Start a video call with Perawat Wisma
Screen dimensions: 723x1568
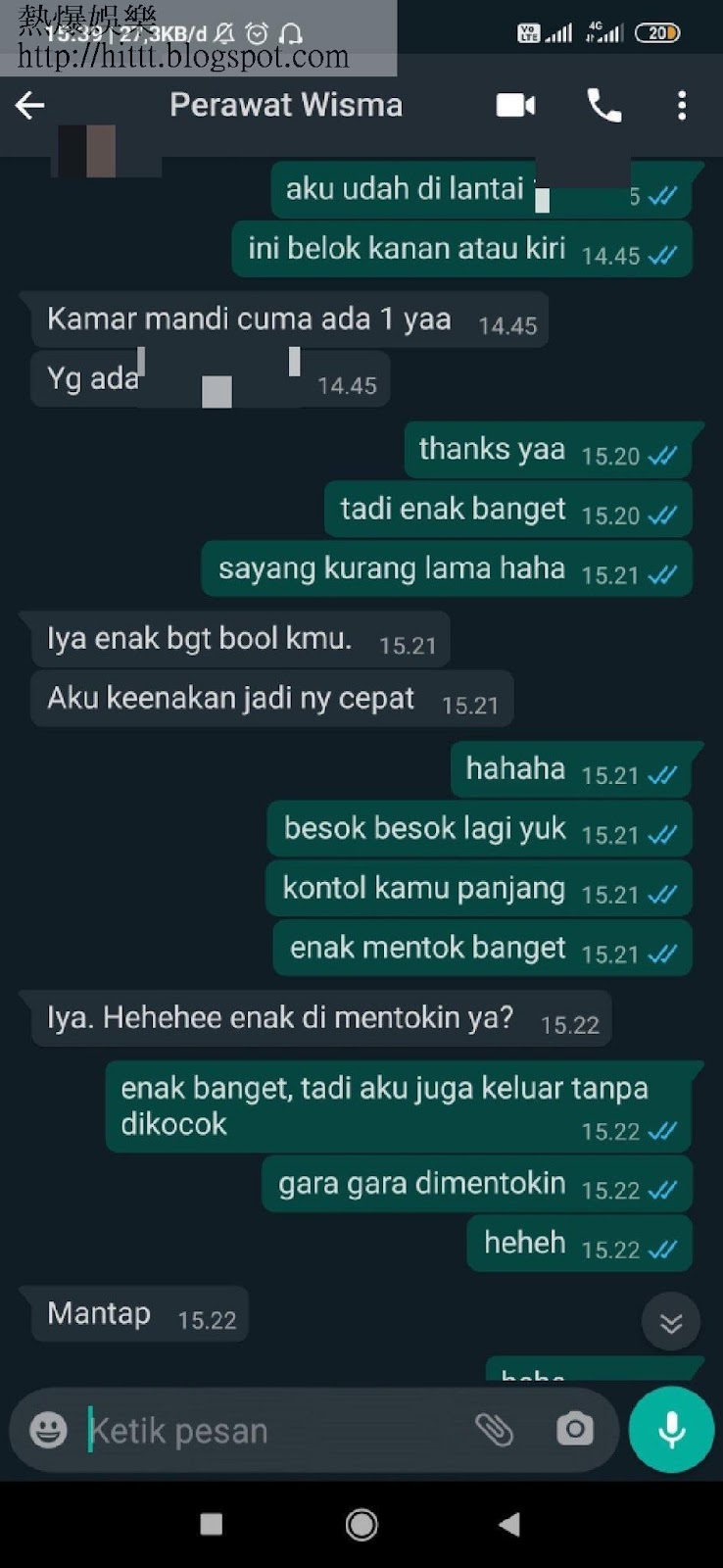[x=515, y=106]
